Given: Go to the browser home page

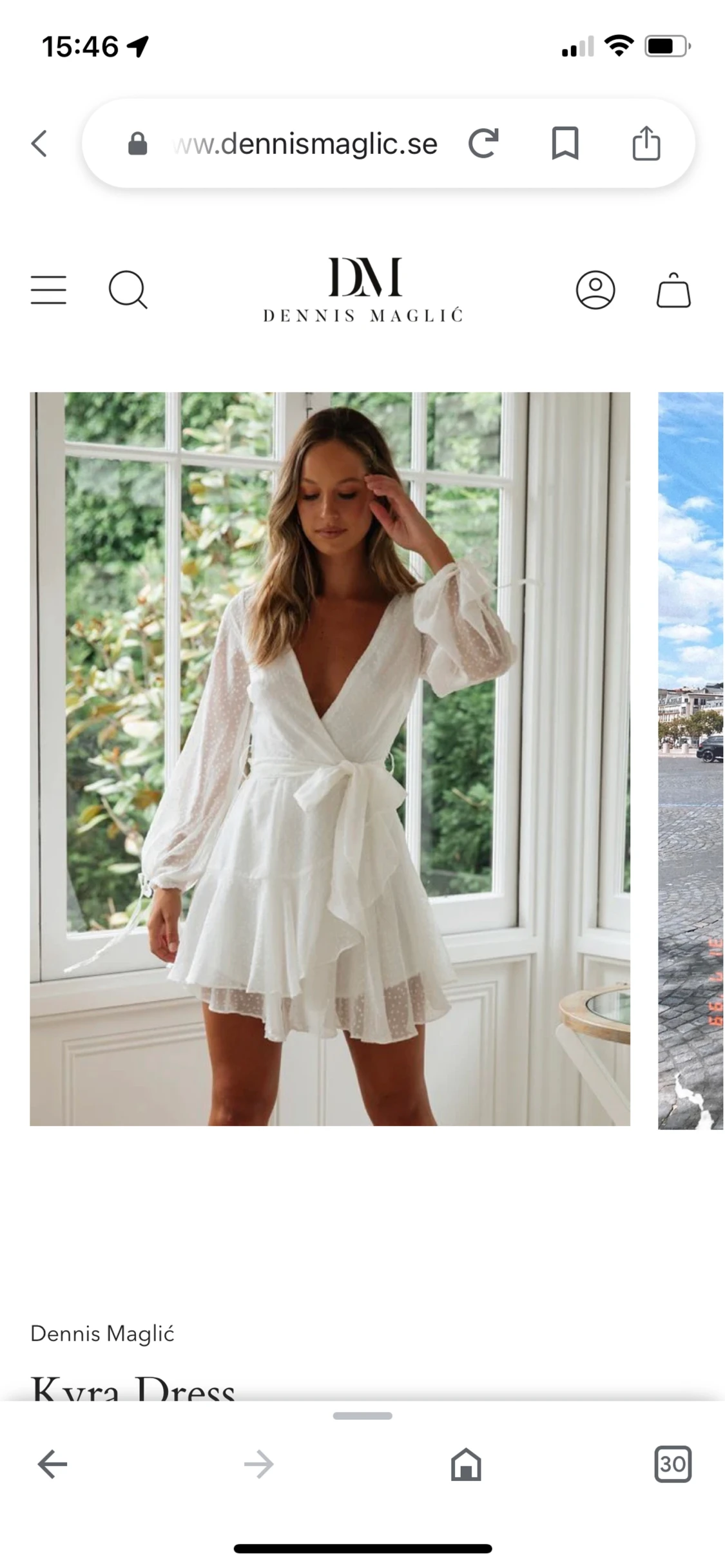Looking at the screenshot, I should 466,1464.
